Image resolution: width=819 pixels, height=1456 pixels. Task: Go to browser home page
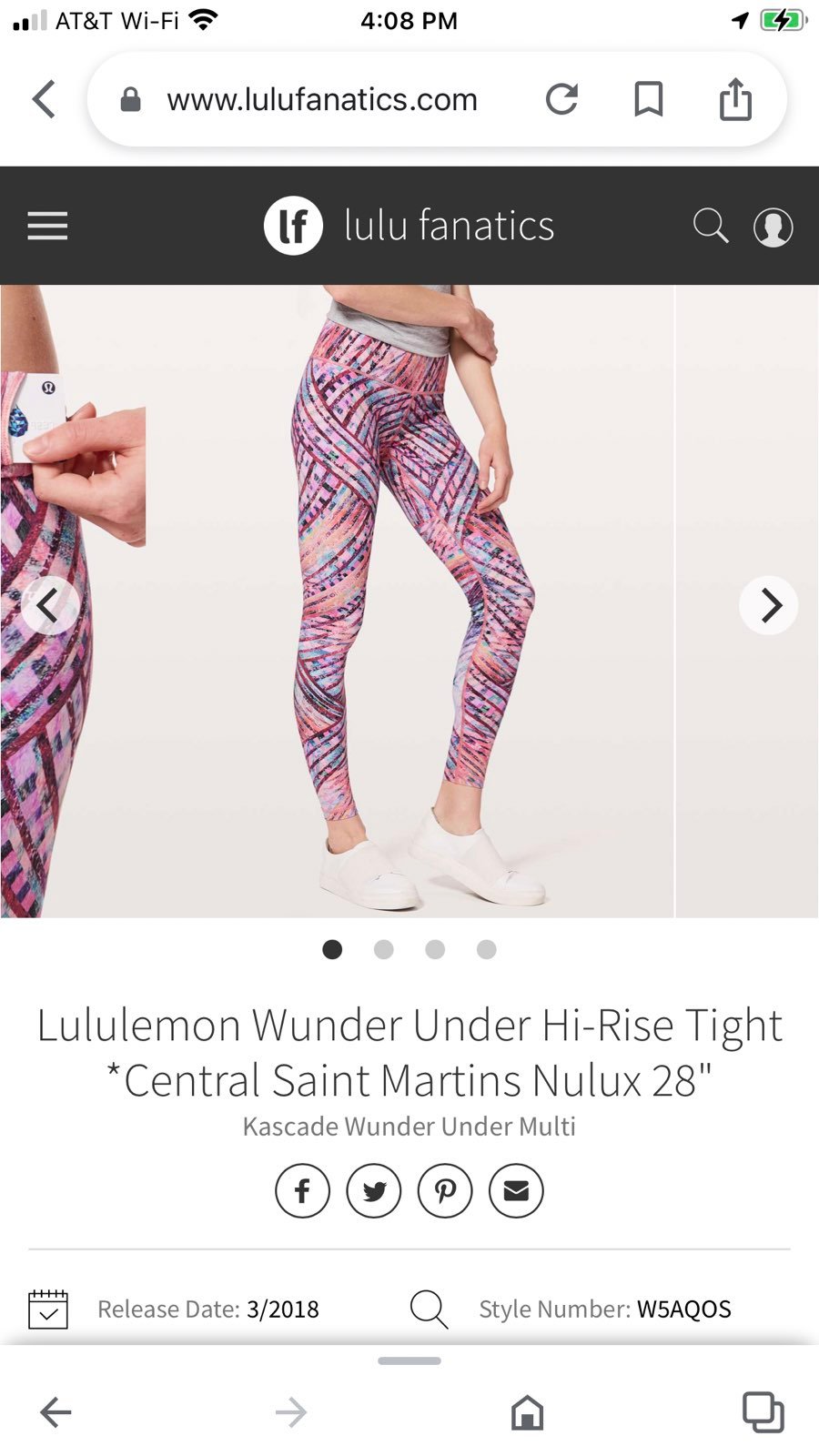[527, 1412]
